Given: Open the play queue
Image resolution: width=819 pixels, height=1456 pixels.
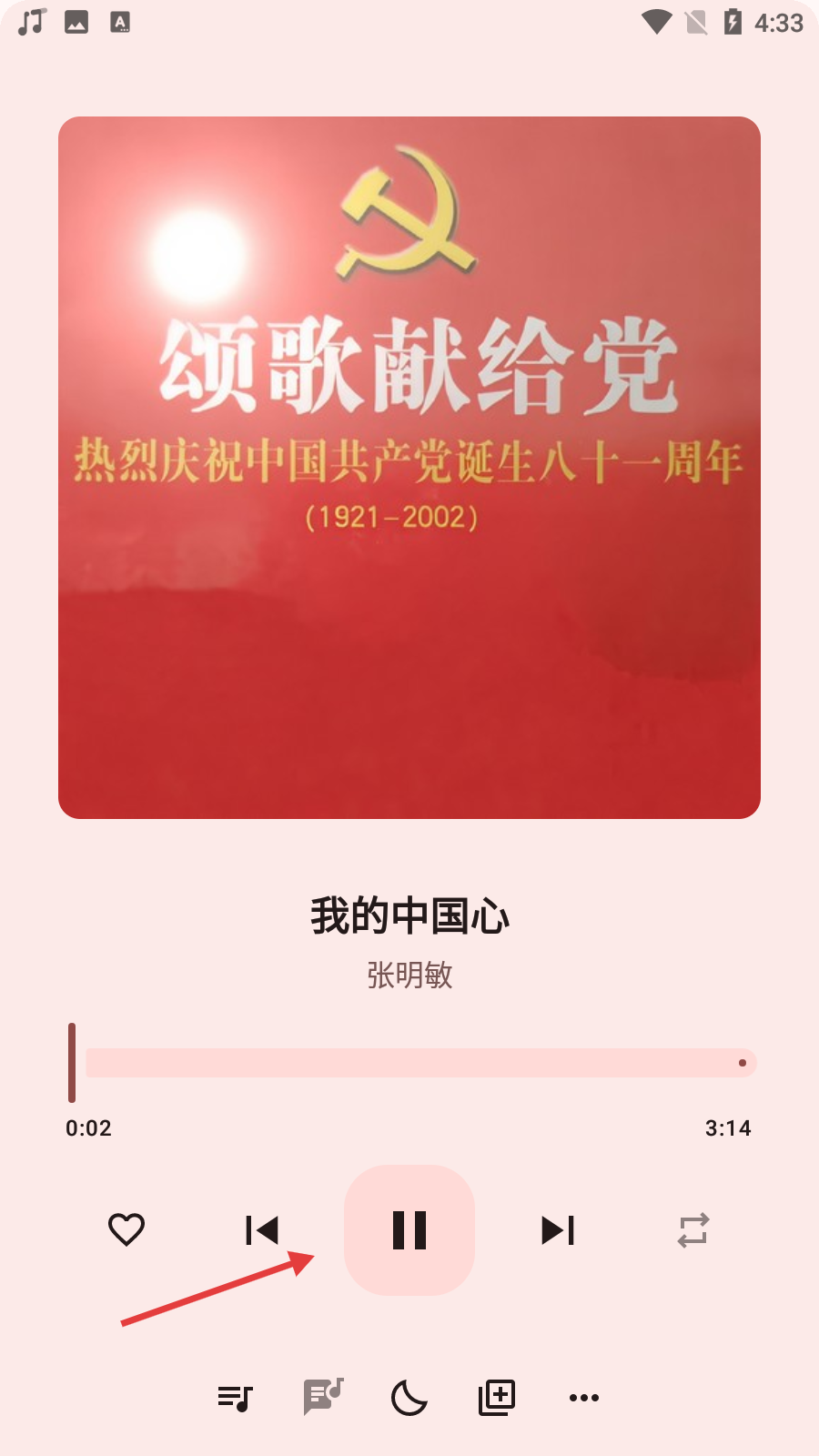Looking at the screenshot, I should tap(235, 1397).
